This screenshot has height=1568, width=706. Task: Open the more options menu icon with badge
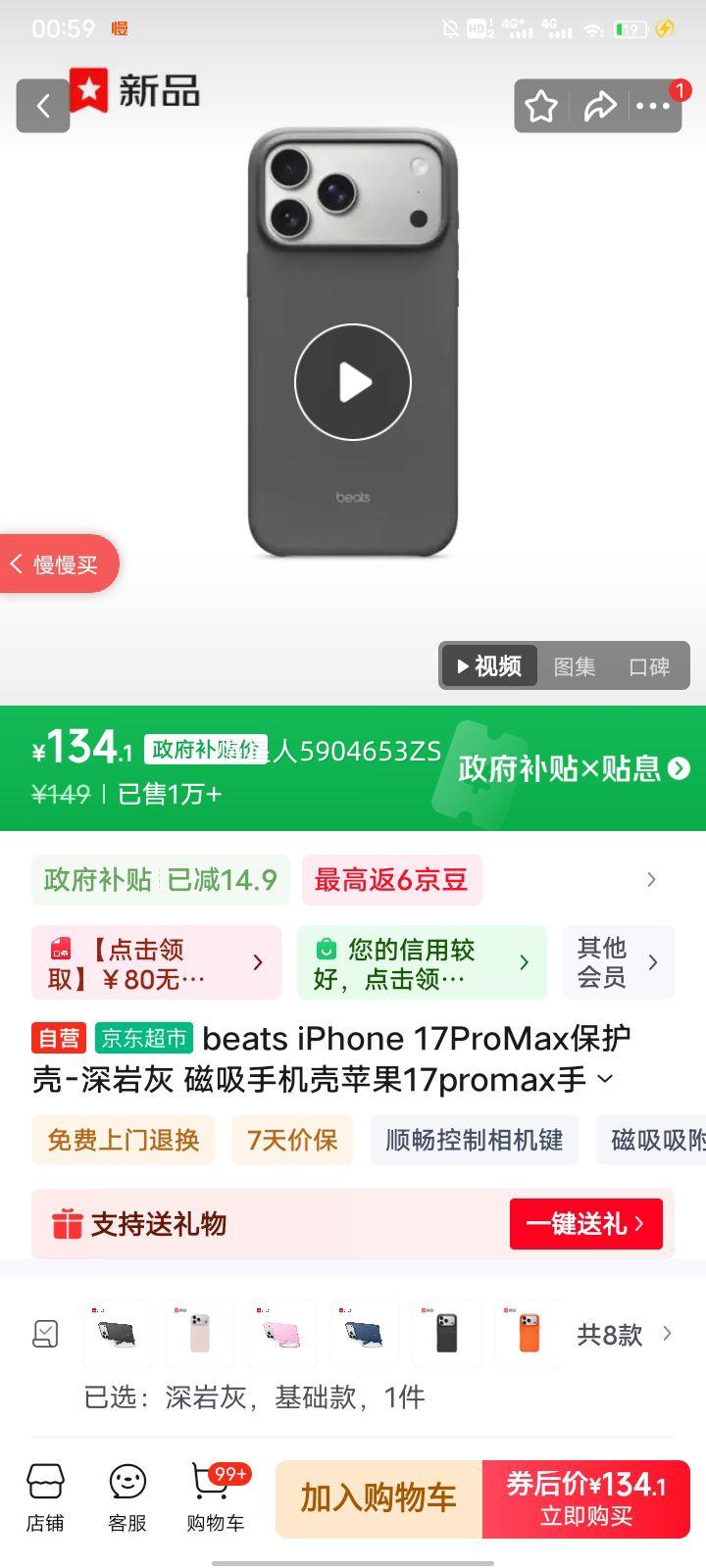click(x=655, y=105)
